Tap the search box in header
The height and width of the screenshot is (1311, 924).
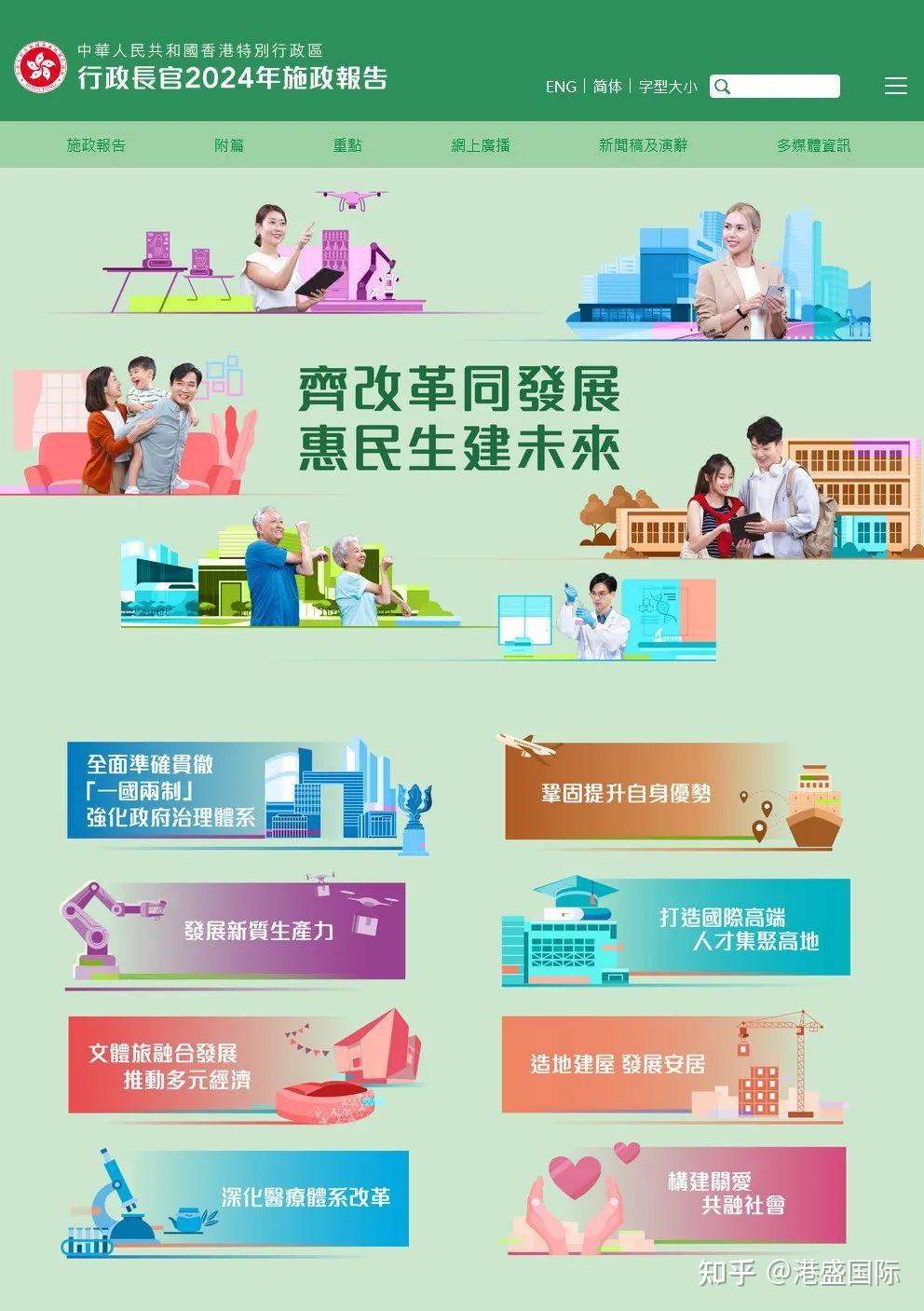(784, 87)
